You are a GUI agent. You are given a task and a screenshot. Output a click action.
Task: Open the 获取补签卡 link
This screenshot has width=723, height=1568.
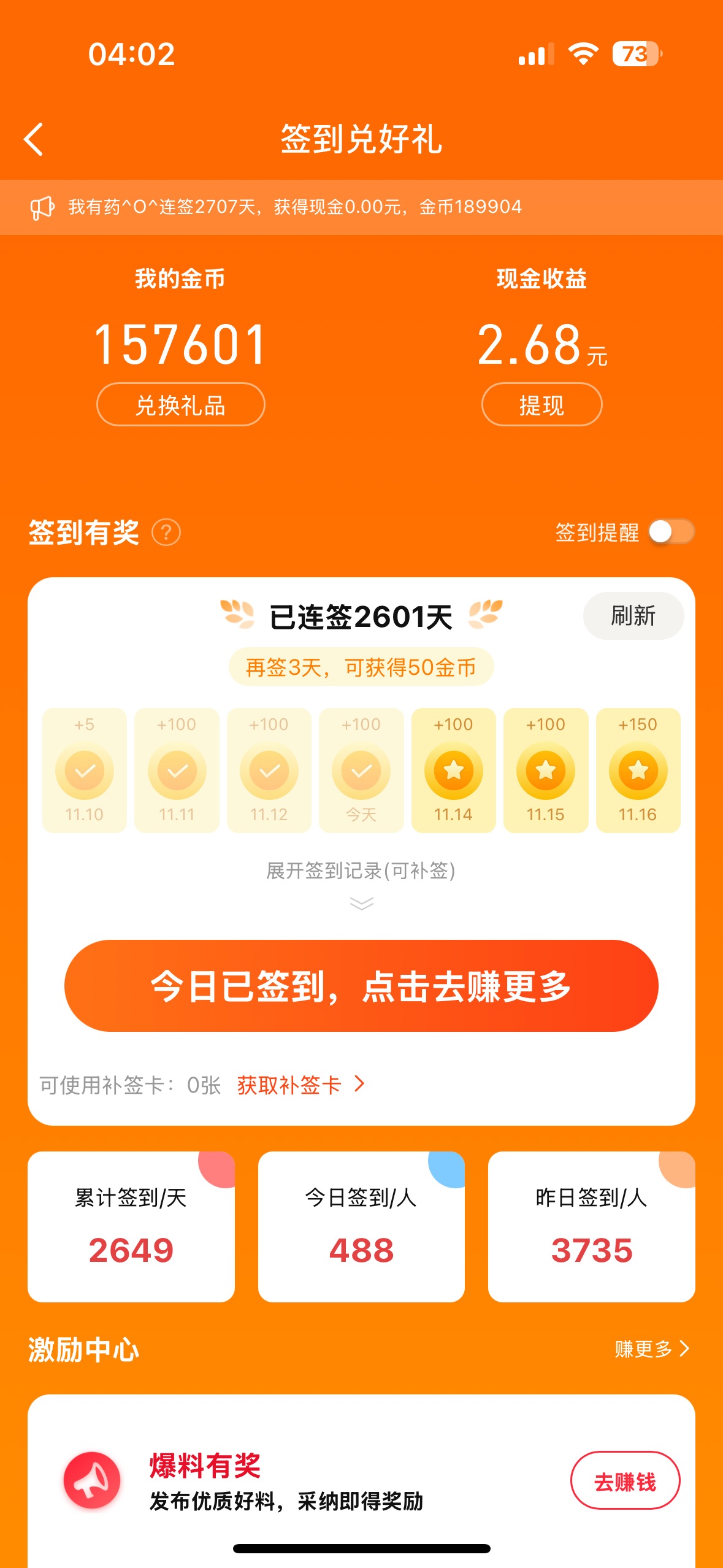300,1085
